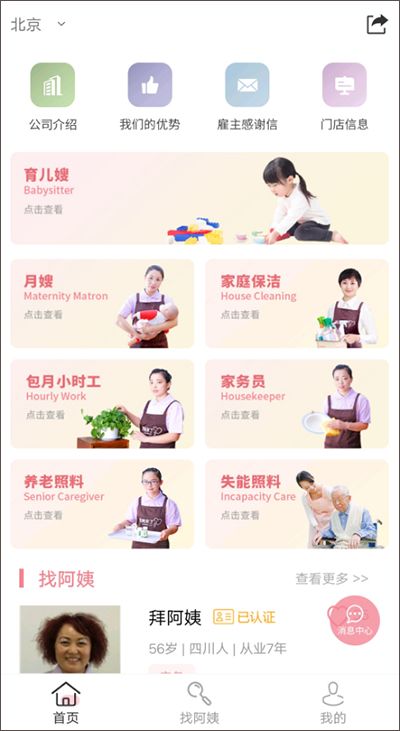Go to the 我的 tab
The height and width of the screenshot is (731, 400).
(333, 703)
